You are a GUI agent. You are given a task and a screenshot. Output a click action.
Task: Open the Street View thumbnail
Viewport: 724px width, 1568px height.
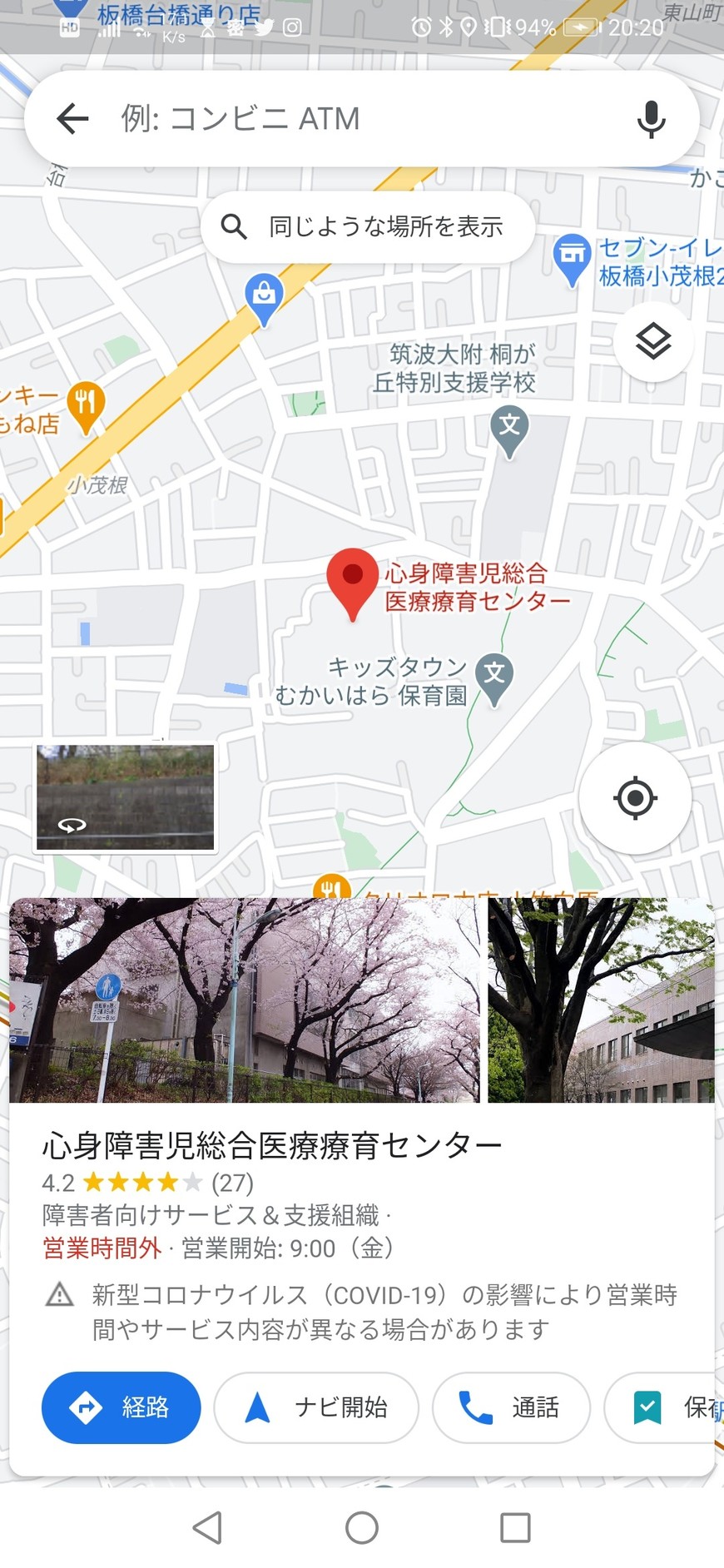(125, 797)
